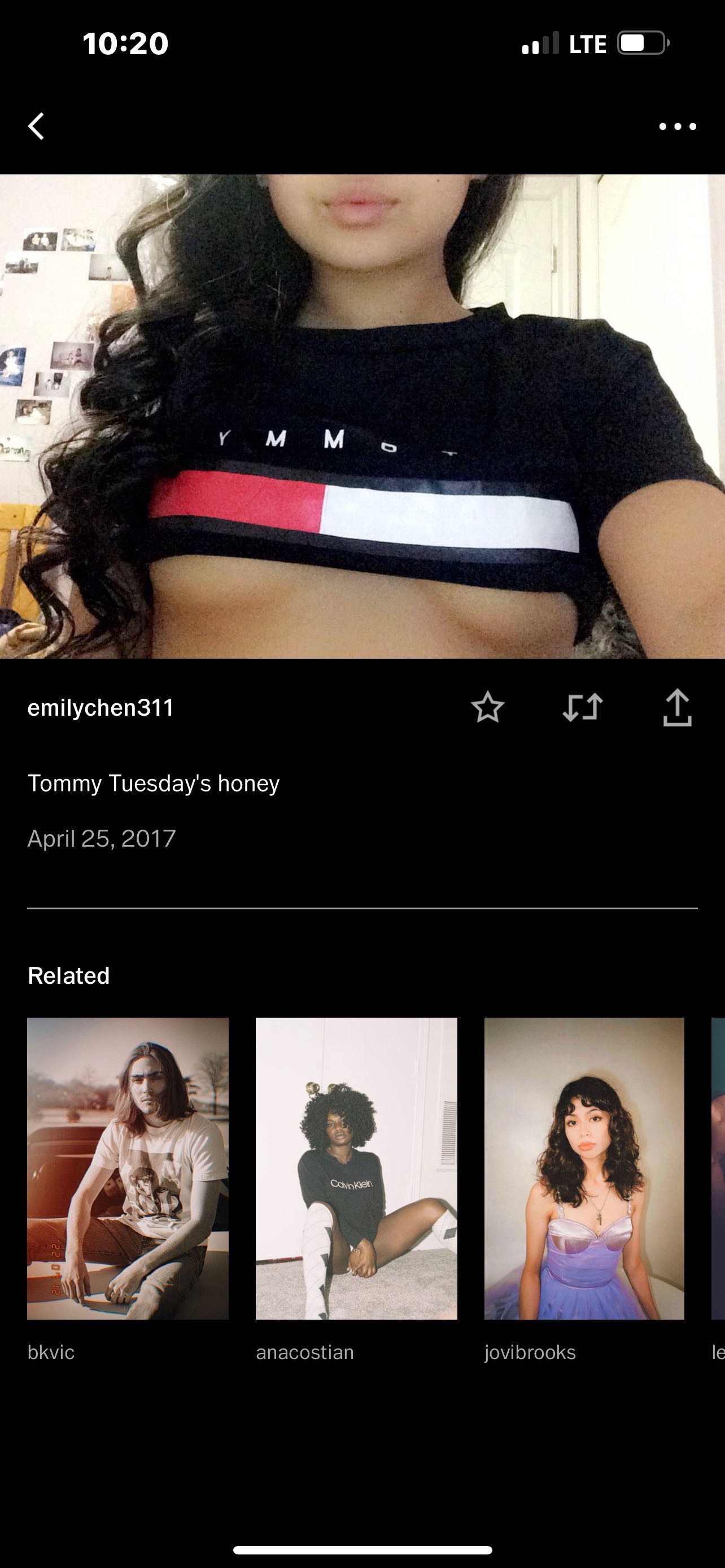Viewport: 725px width, 1568px height.
Task: Open the related photo by jovibrooks
Action: [x=584, y=1168]
